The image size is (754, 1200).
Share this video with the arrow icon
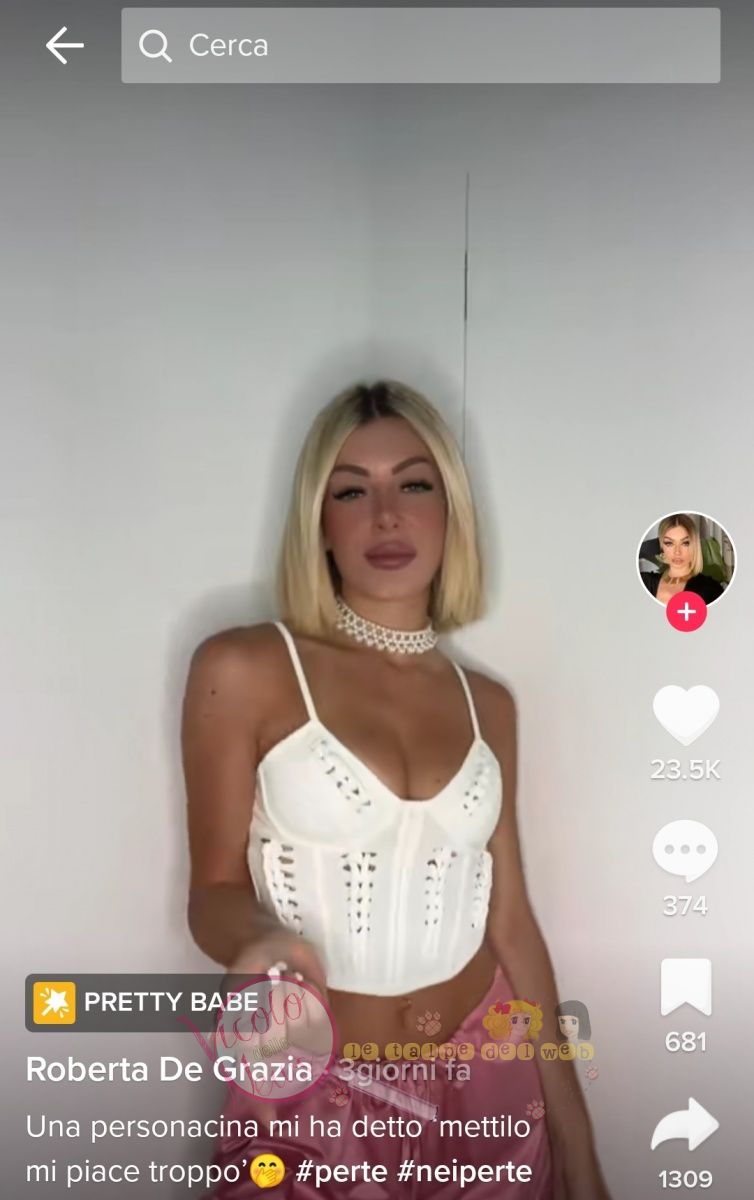tap(685, 1126)
